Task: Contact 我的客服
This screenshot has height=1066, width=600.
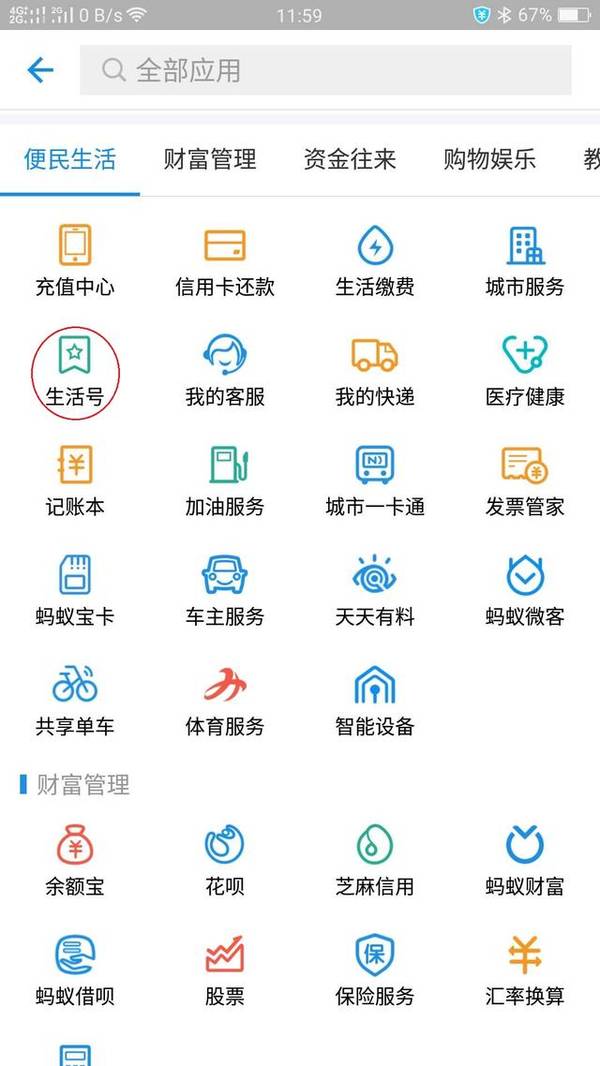Action: point(225,371)
